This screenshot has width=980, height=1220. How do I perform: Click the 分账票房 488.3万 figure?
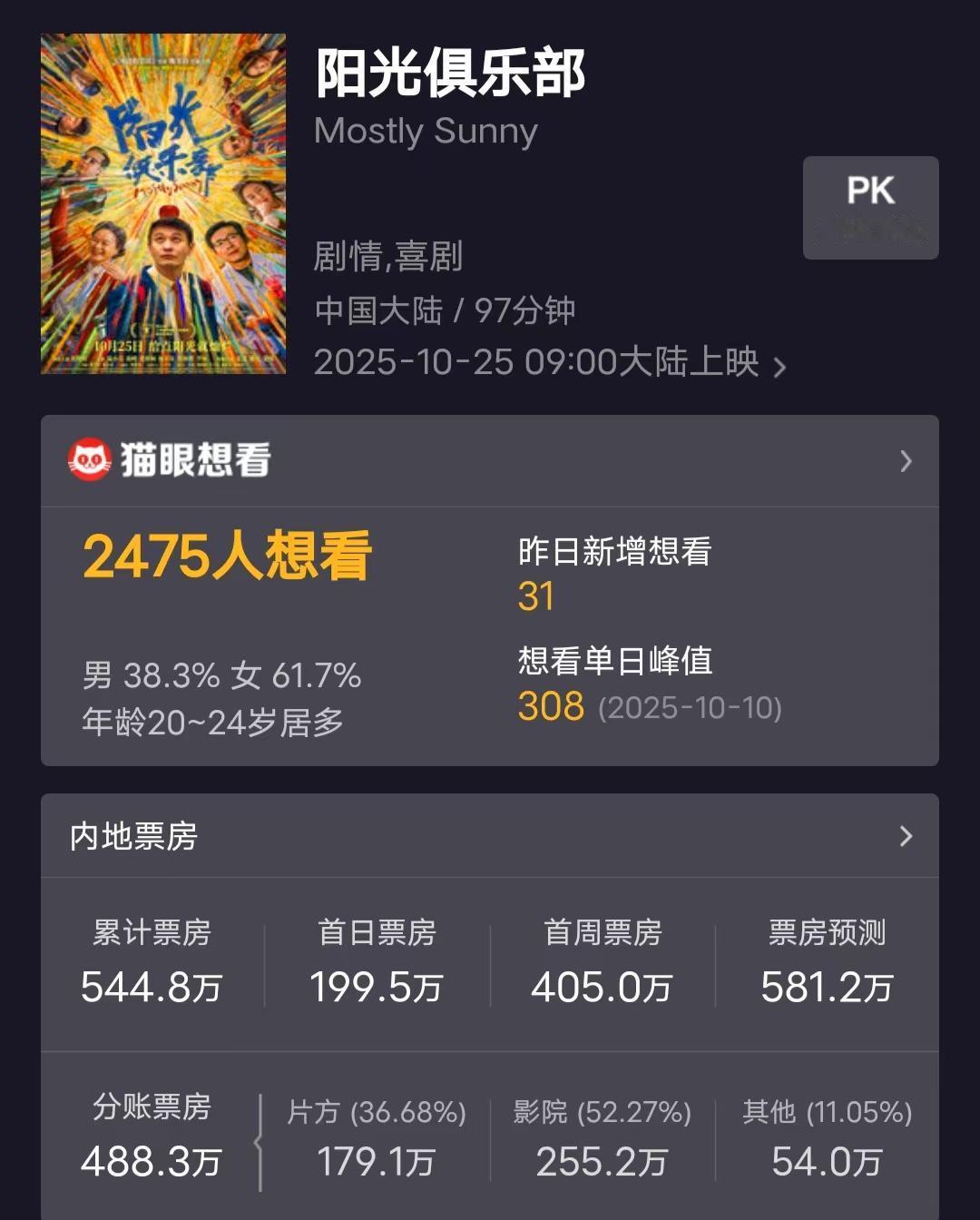click(151, 1162)
